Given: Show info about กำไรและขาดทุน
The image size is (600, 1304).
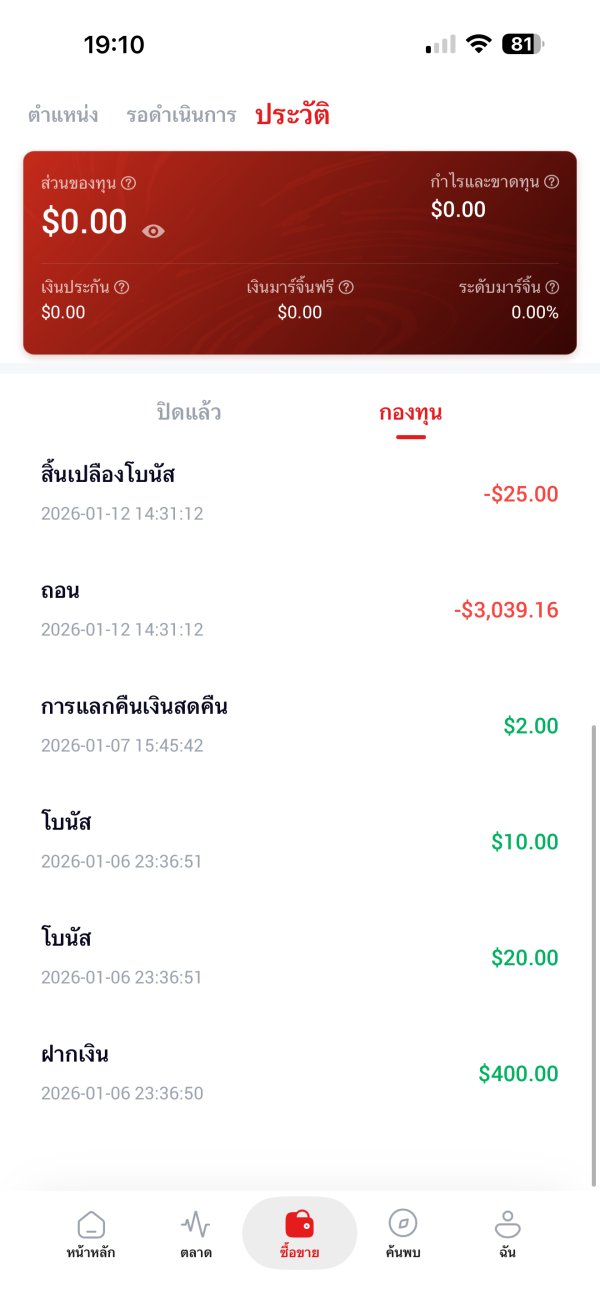Looking at the screenshot, I should (551, 182).
